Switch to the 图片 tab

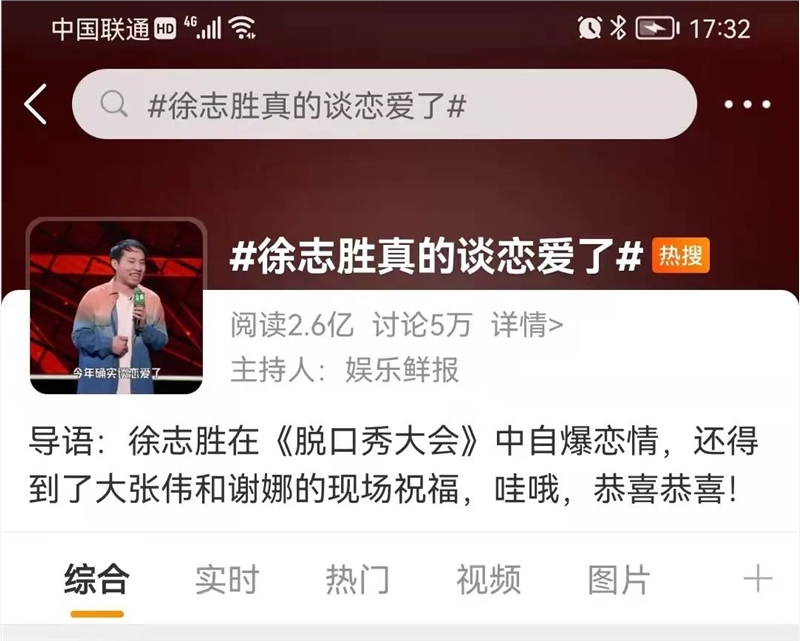pyautogui.click(x=618, y=579)
